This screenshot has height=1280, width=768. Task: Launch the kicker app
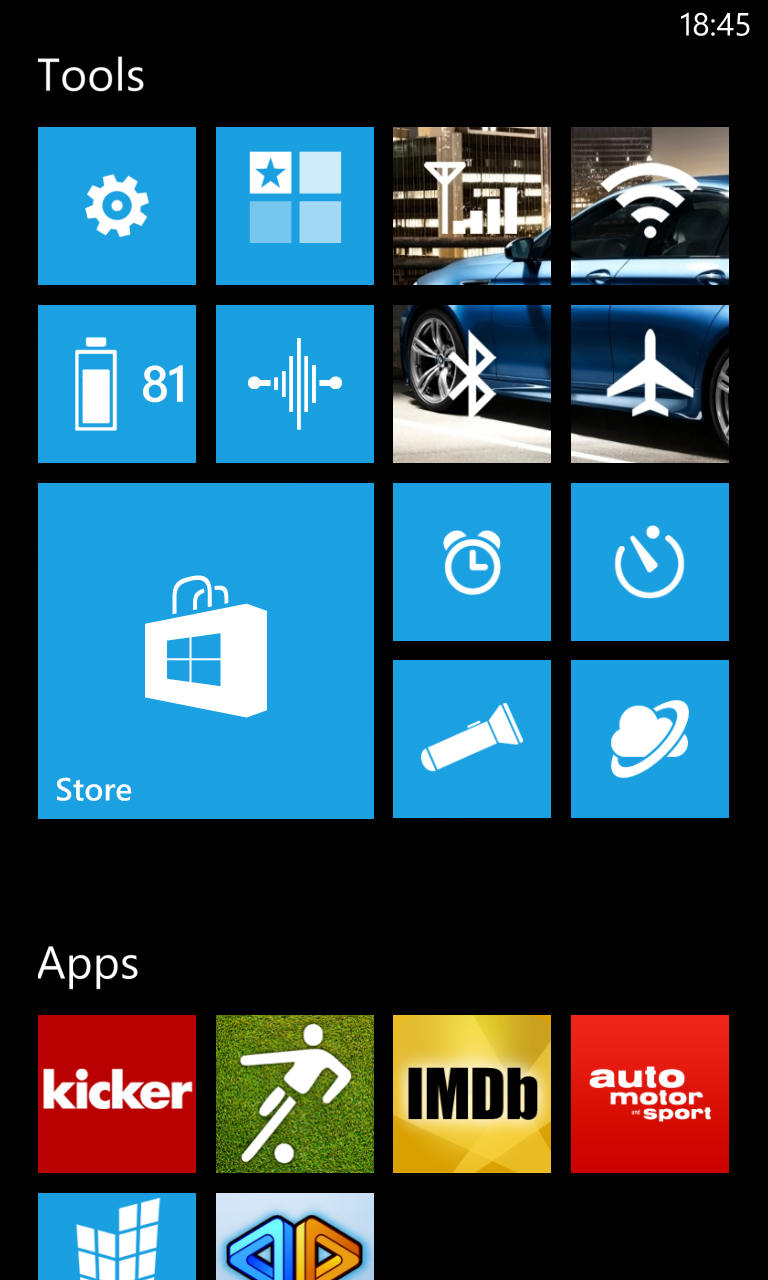[117, 1094]
